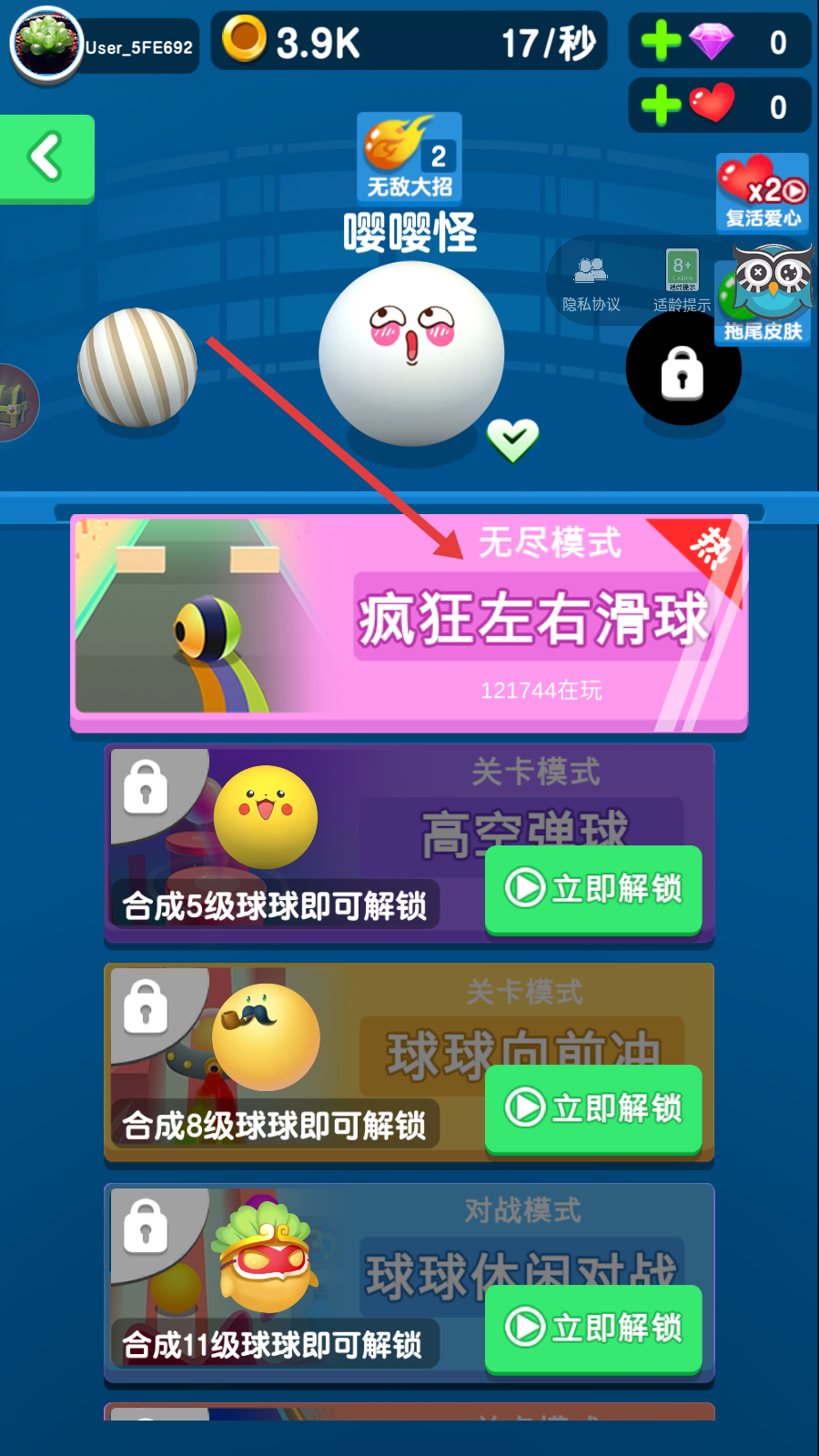Select the striped ball skin
This screenshot has width=819, height=1456.
click(137, 368)
